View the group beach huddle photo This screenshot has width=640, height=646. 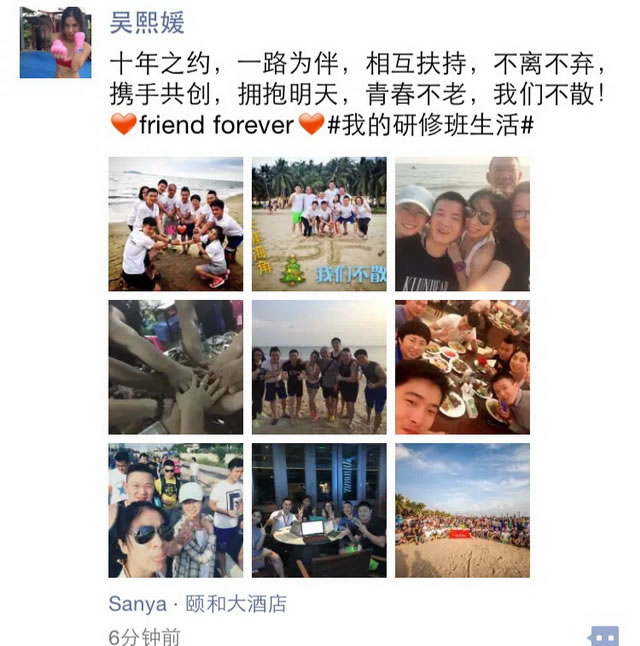tap(175, 224)
